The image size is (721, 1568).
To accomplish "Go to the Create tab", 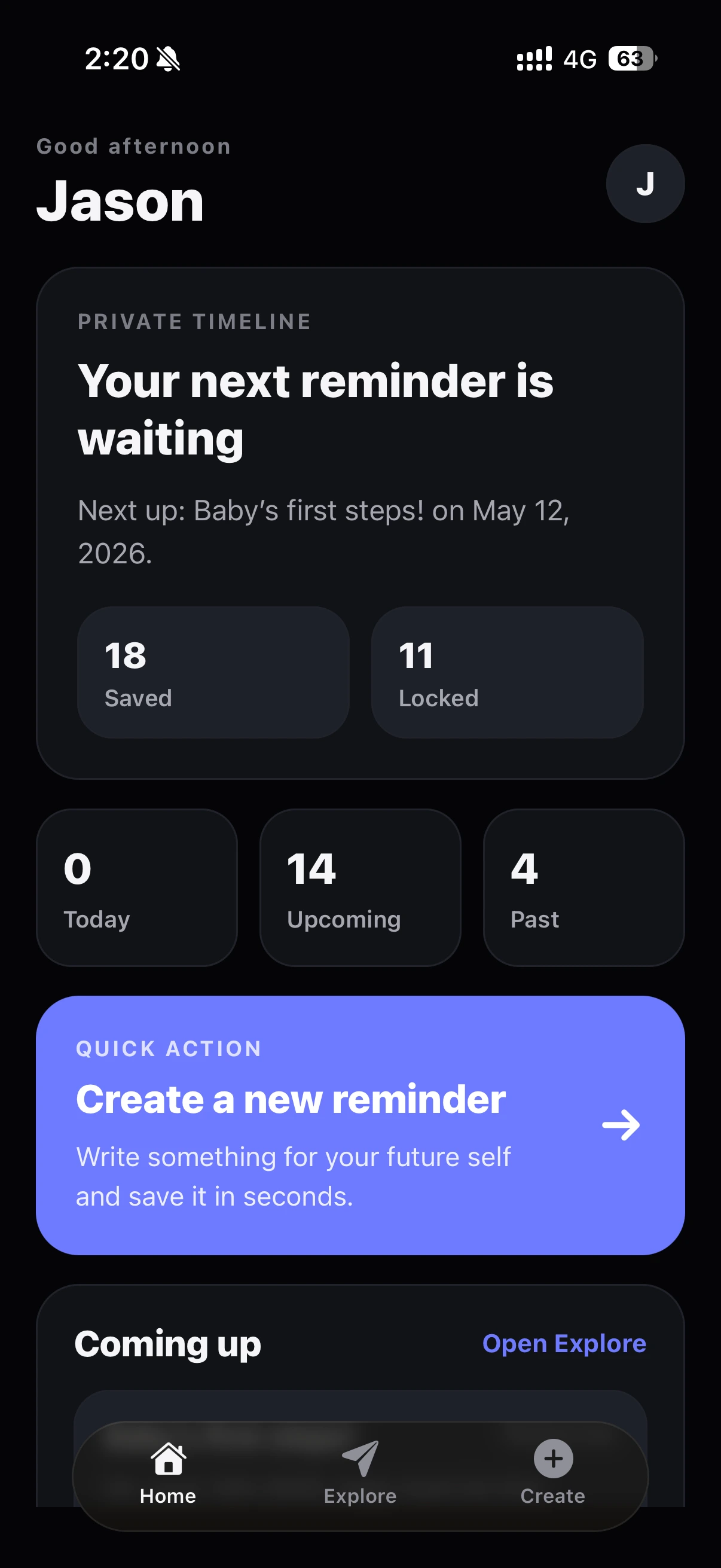I will tap(552, 1474).
